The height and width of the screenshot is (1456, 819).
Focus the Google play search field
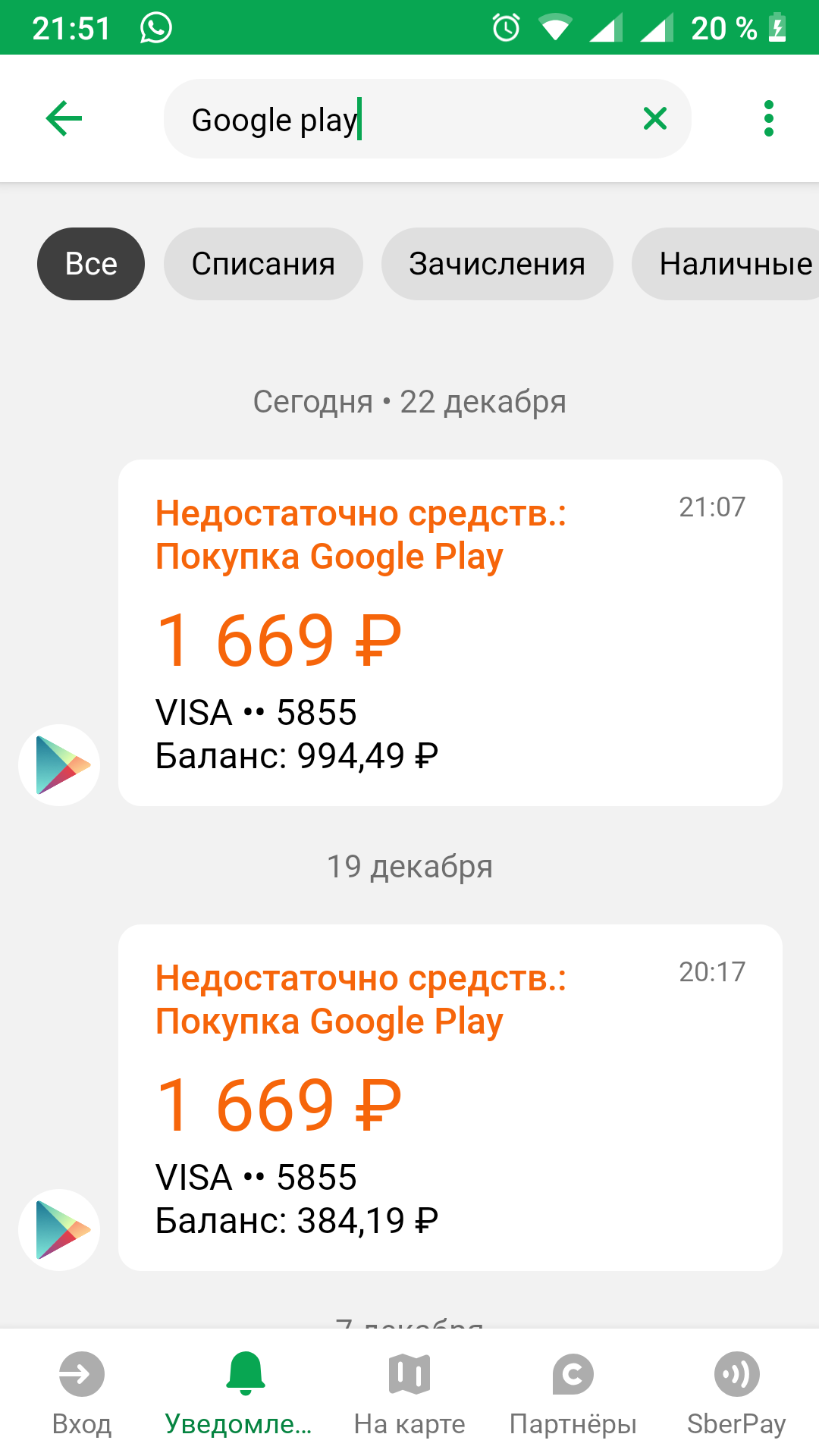click(409, 119)
